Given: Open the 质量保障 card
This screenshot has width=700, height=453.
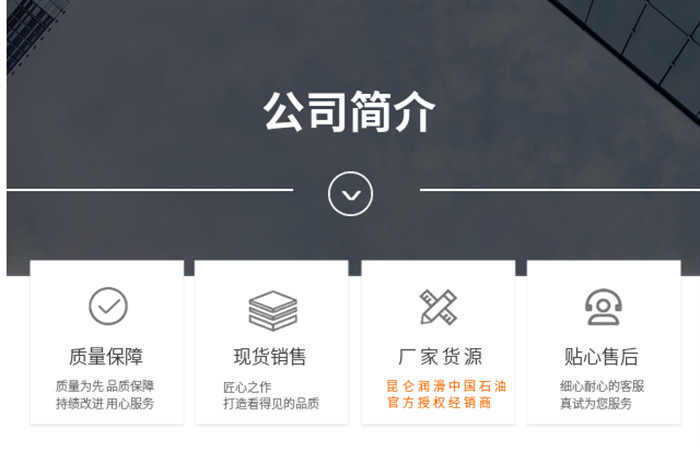Looking at the screenshot, I should [x=107, y=343].
